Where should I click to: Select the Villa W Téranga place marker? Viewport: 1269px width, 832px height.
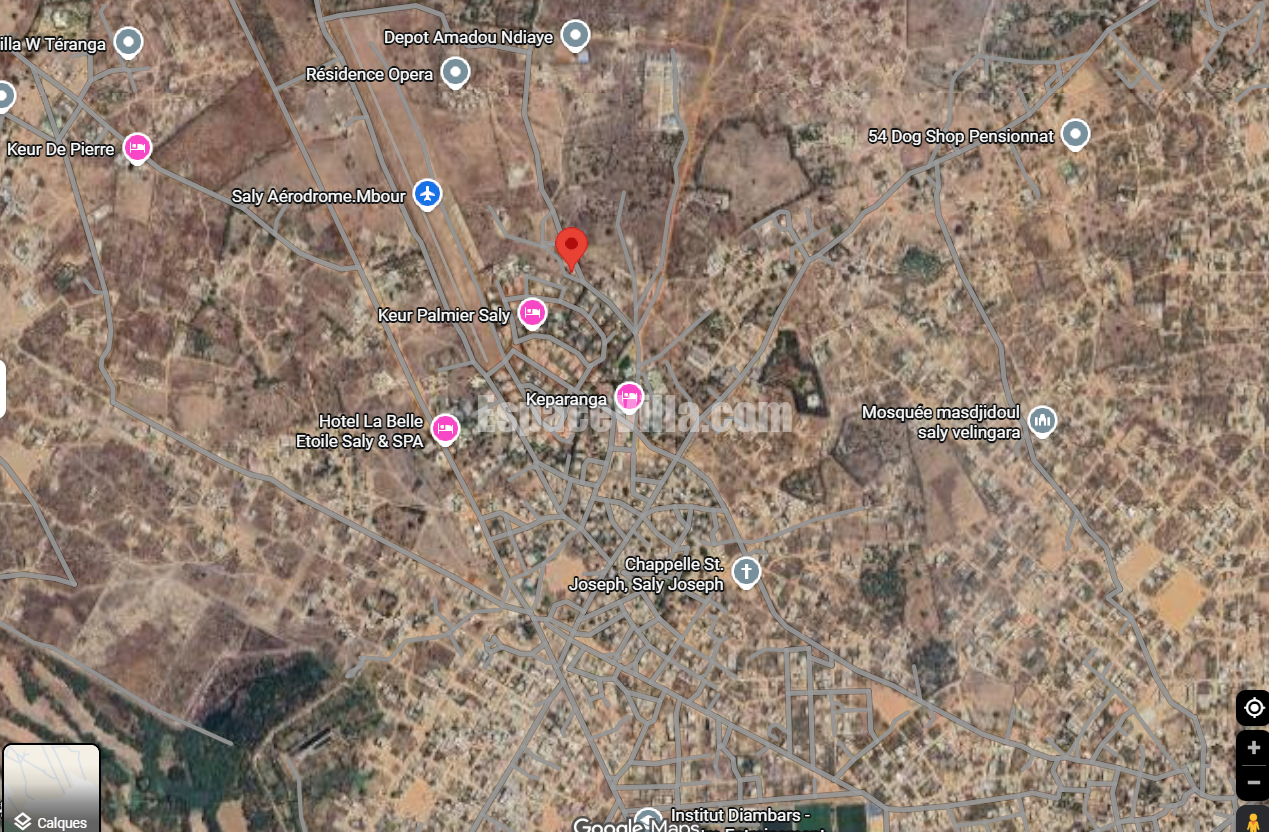pos(128,42)
